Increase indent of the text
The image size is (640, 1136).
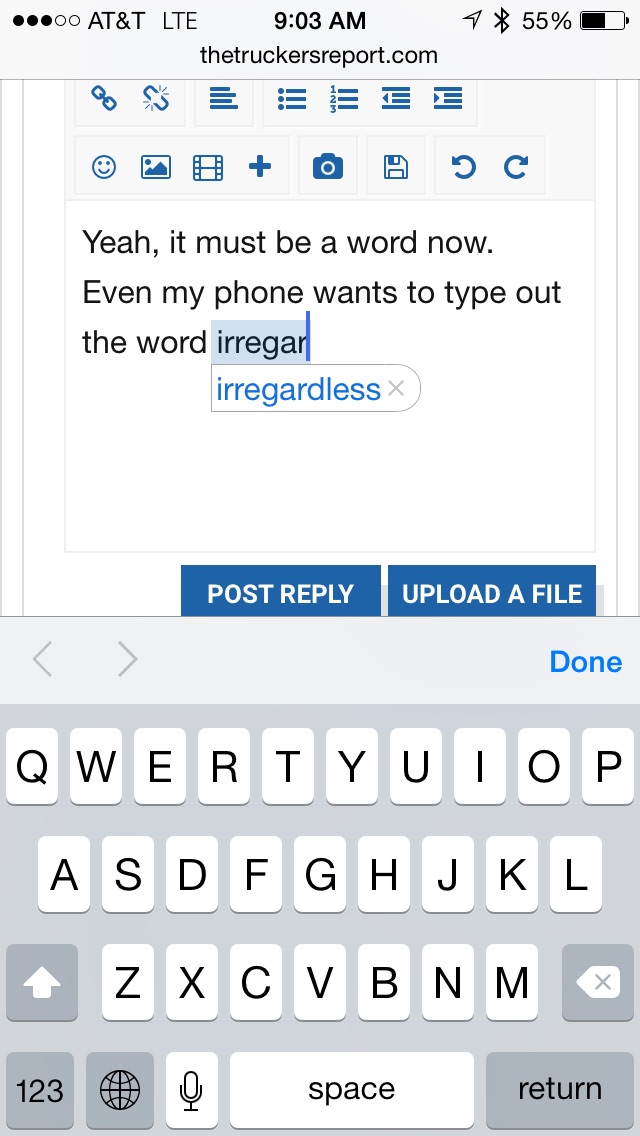pyautogui.click(x=447, y=98)
